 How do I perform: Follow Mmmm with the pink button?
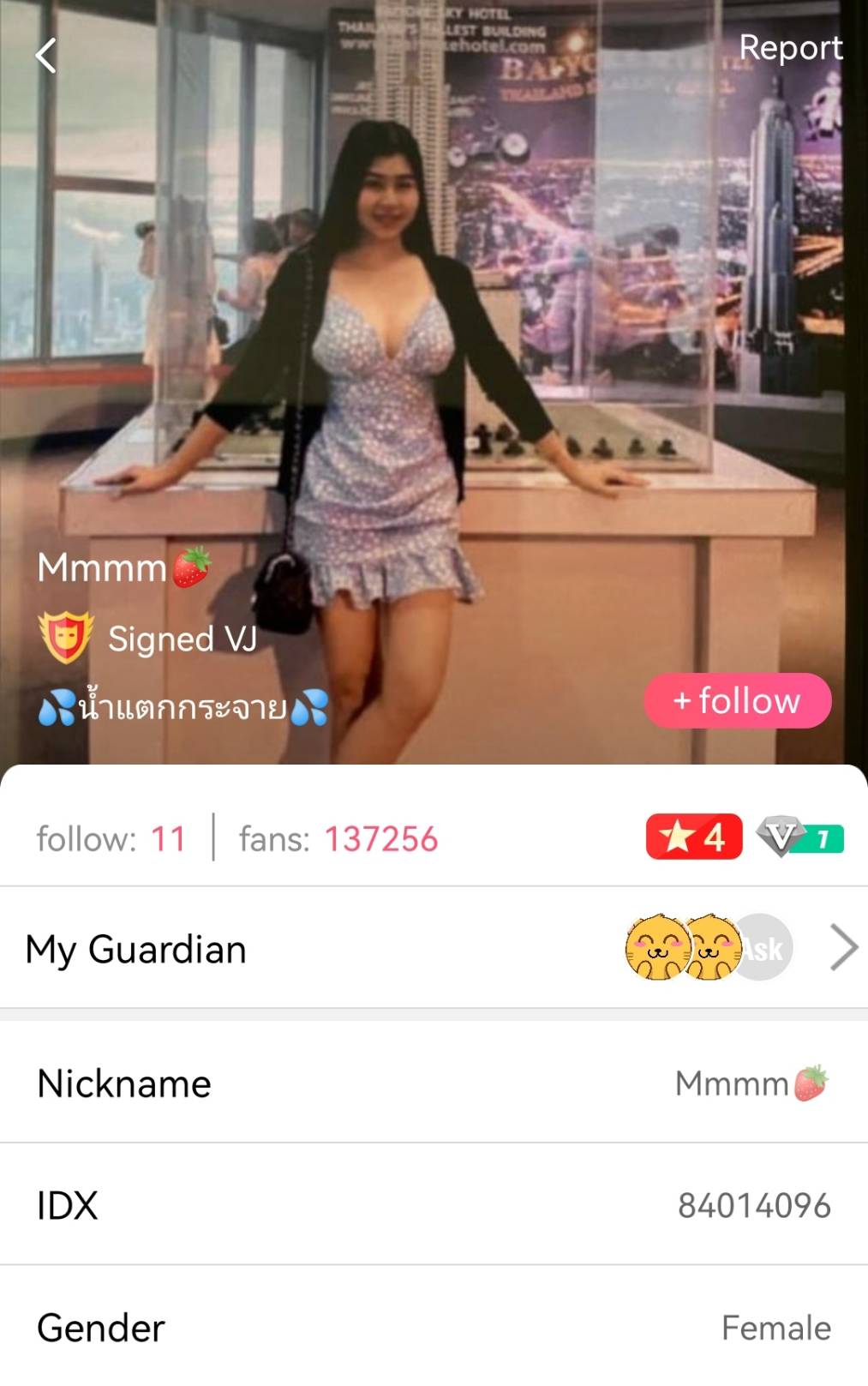[x=737, y=700]
